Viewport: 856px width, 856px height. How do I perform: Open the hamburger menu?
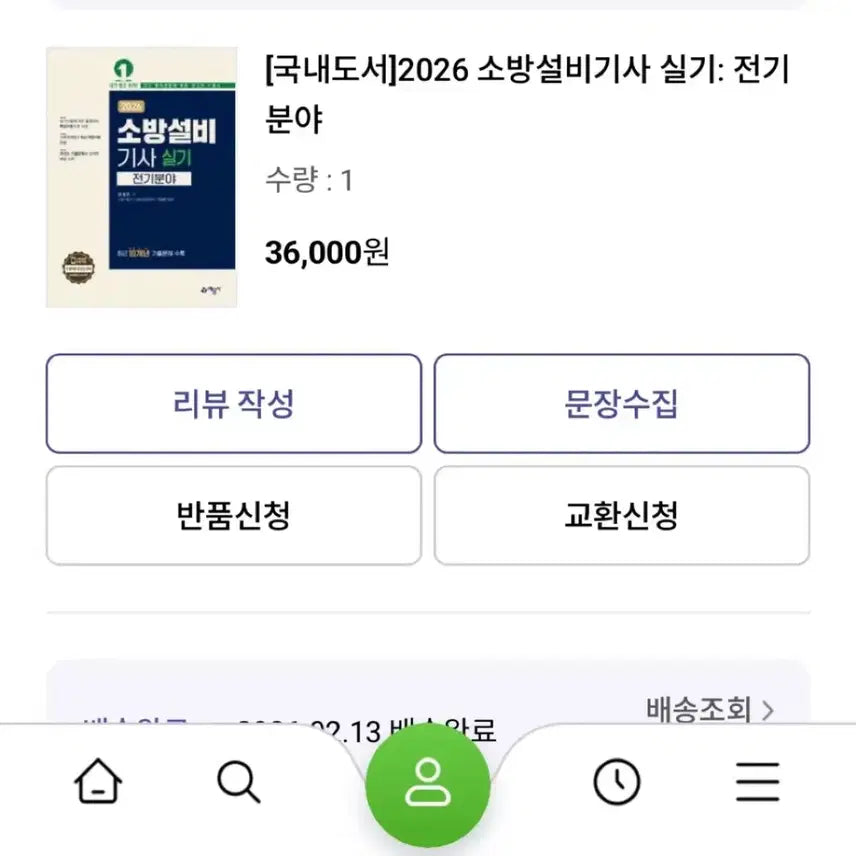point(757,781)
